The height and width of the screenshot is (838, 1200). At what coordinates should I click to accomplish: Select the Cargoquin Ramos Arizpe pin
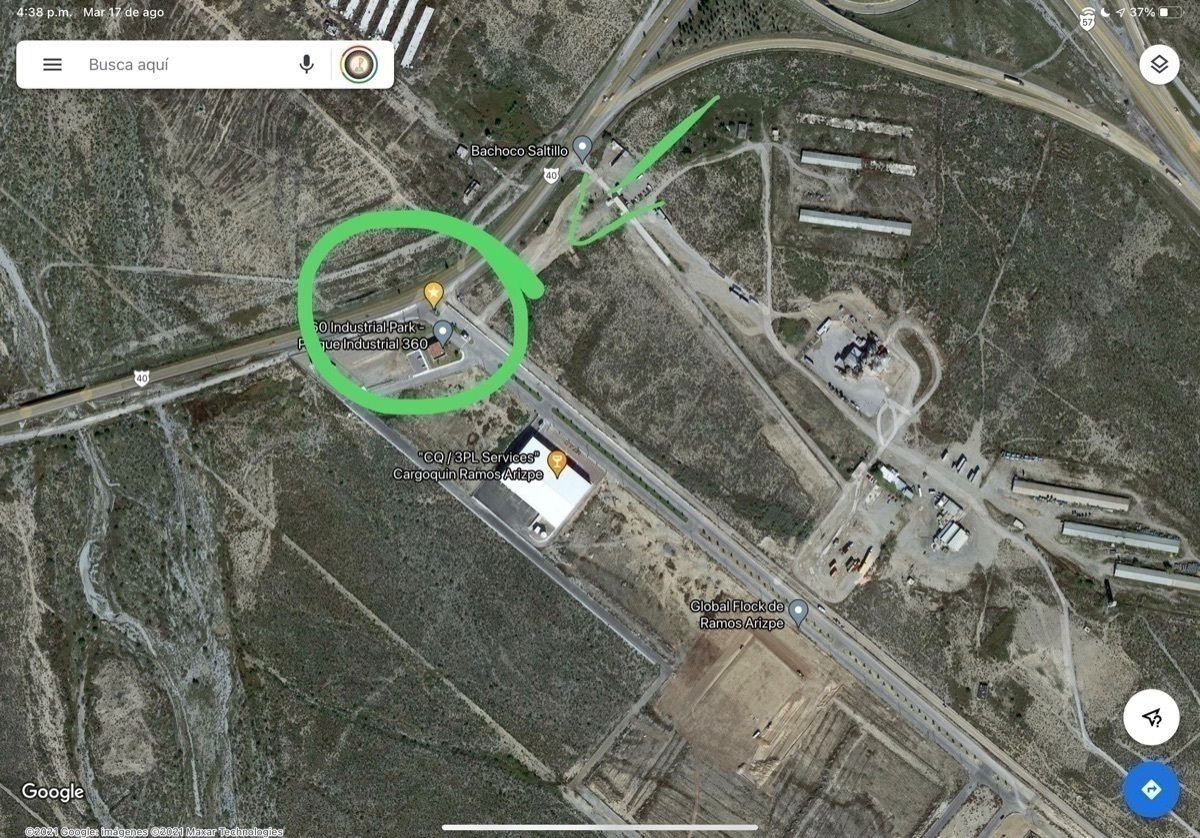click(557, 463)
